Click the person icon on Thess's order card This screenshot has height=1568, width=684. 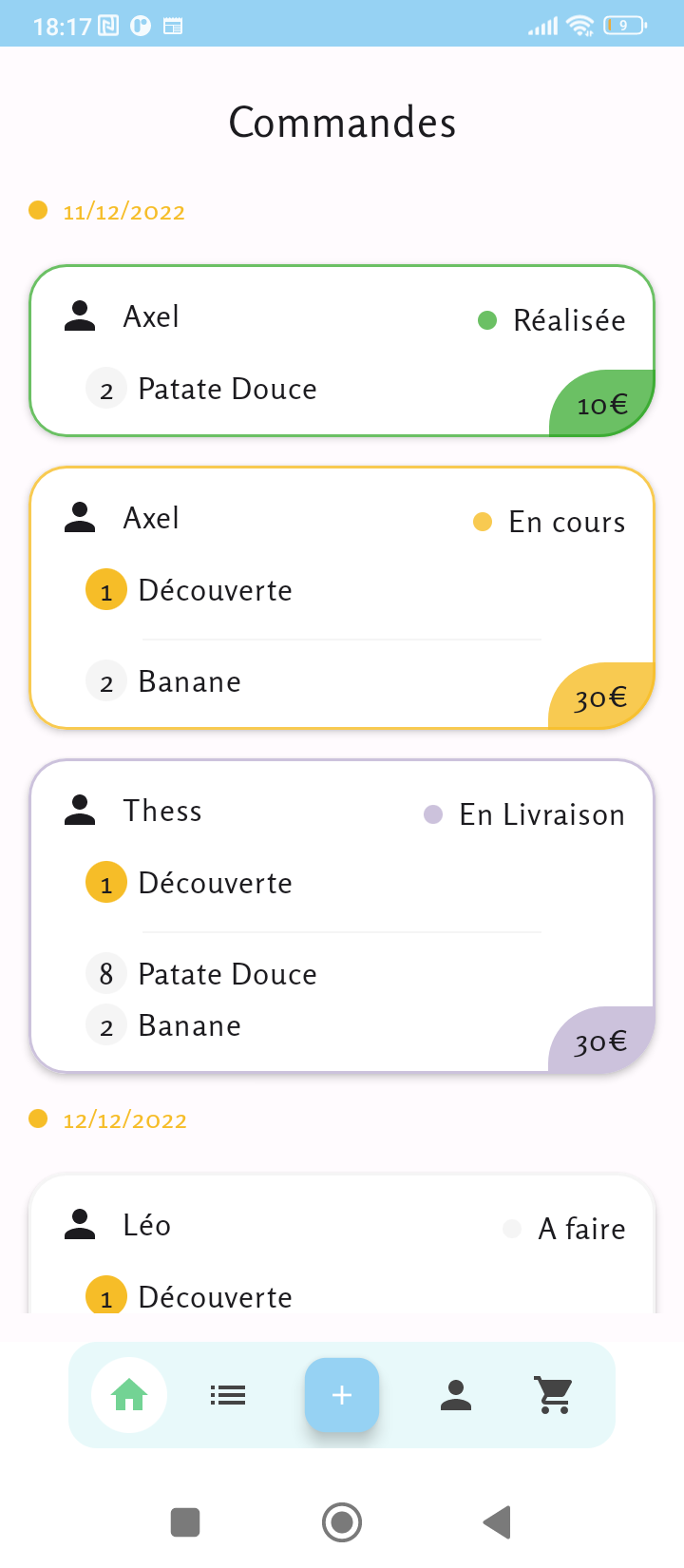pos(80,810)
